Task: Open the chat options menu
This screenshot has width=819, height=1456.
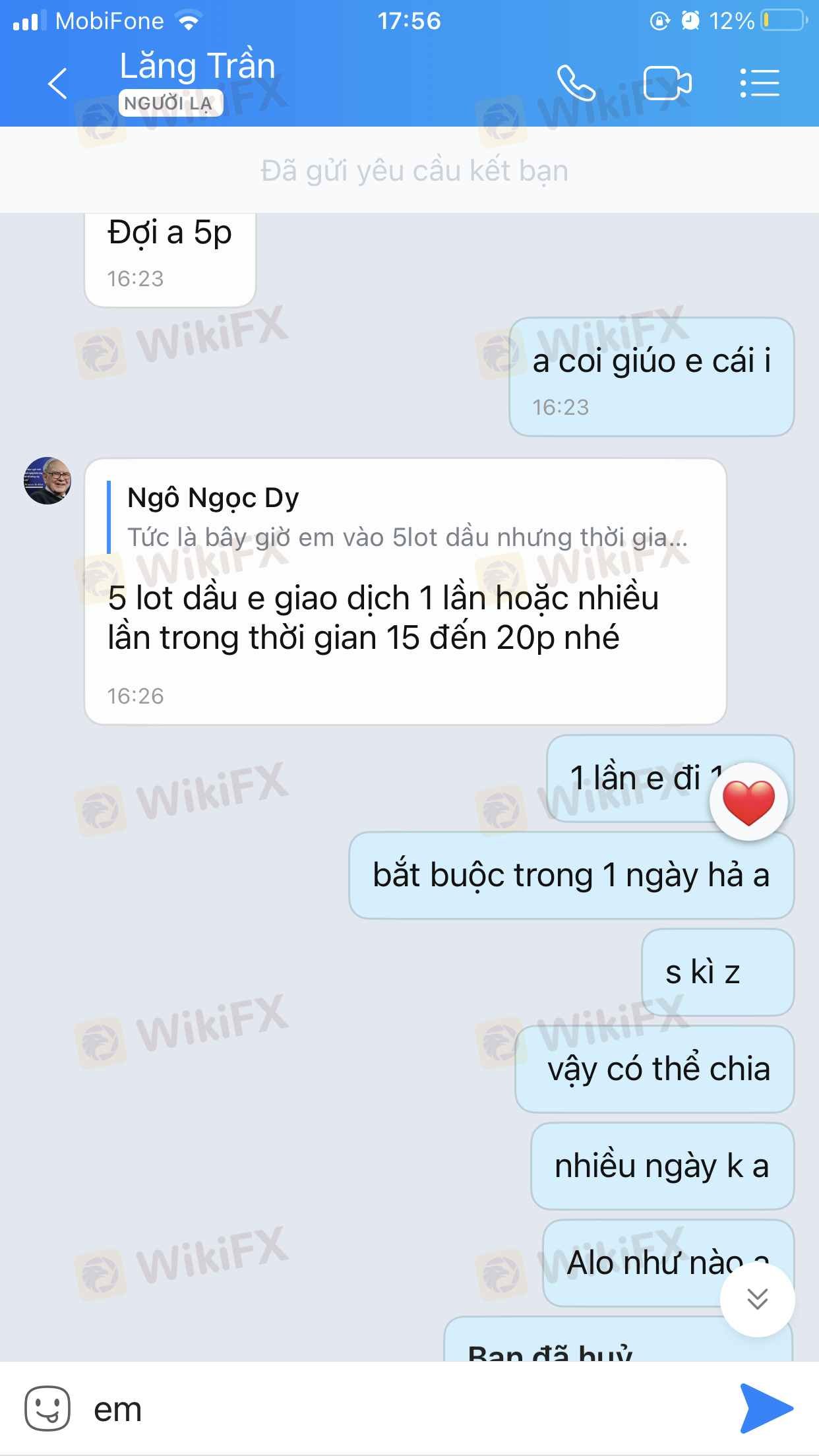Action: point(760,83)
